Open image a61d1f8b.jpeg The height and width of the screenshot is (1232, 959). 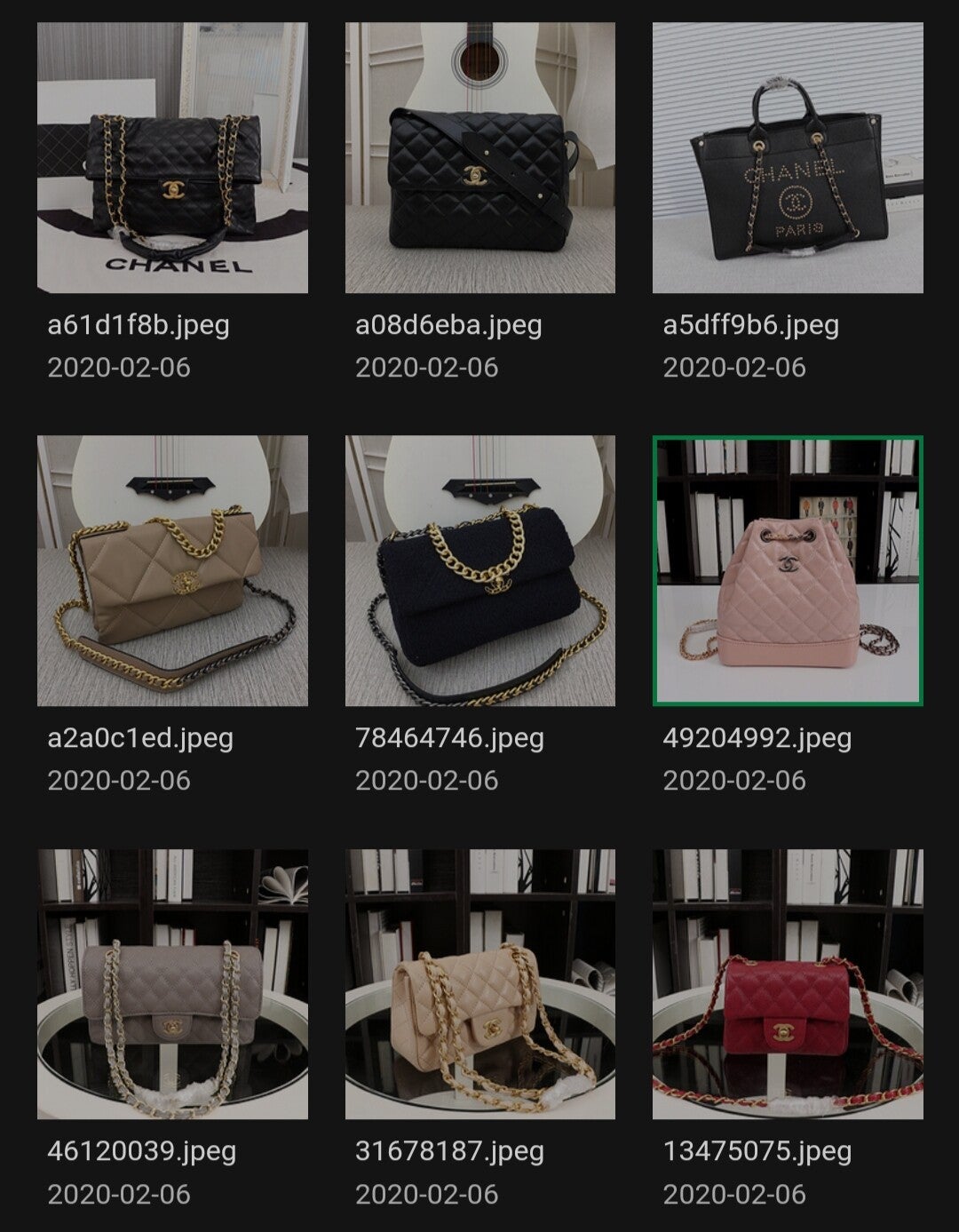coord(172,158)
